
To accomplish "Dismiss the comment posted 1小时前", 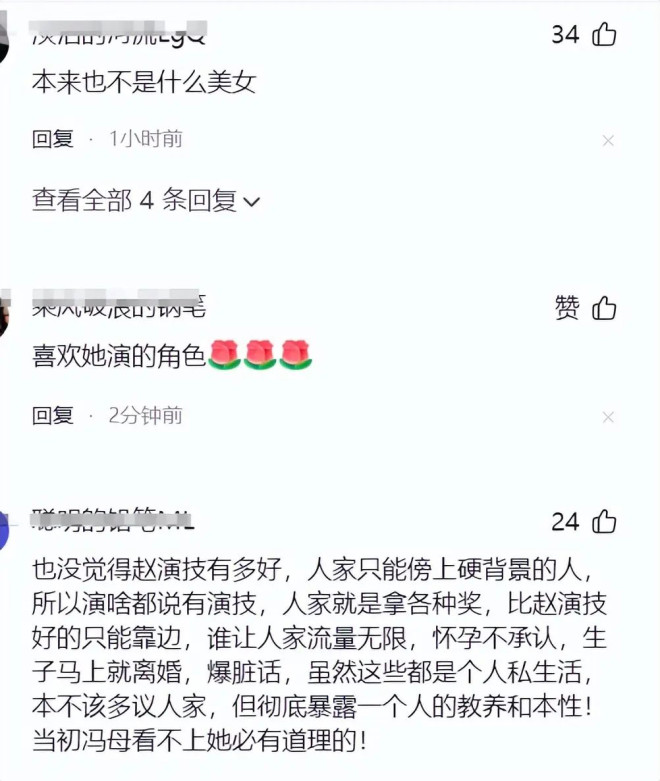I will pos(608,141).
